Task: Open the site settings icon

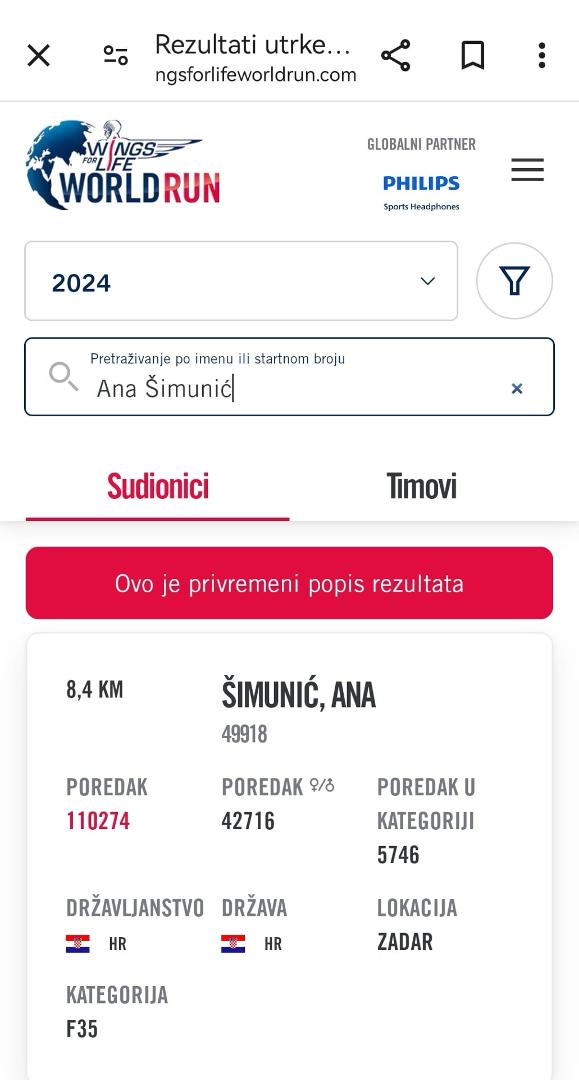Action: point(116,55)
